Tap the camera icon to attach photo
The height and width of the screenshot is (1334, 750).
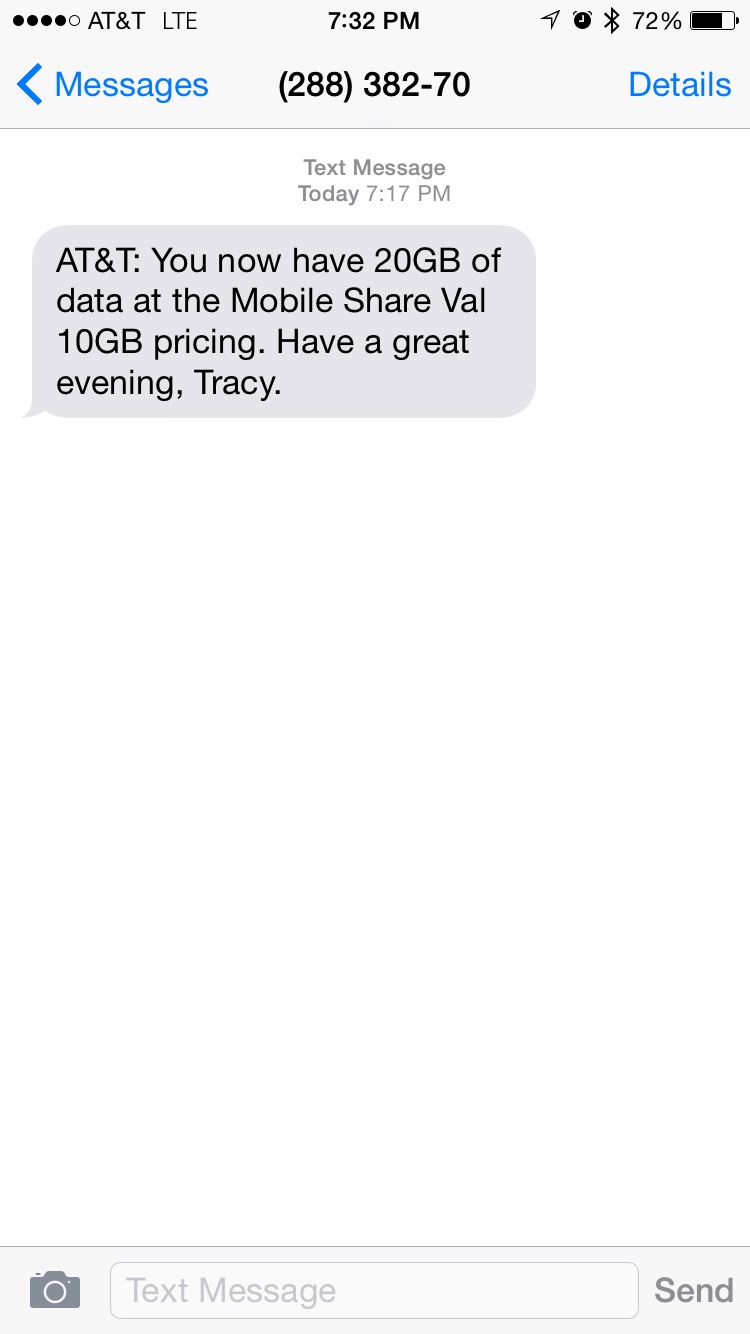[55, 1290]
